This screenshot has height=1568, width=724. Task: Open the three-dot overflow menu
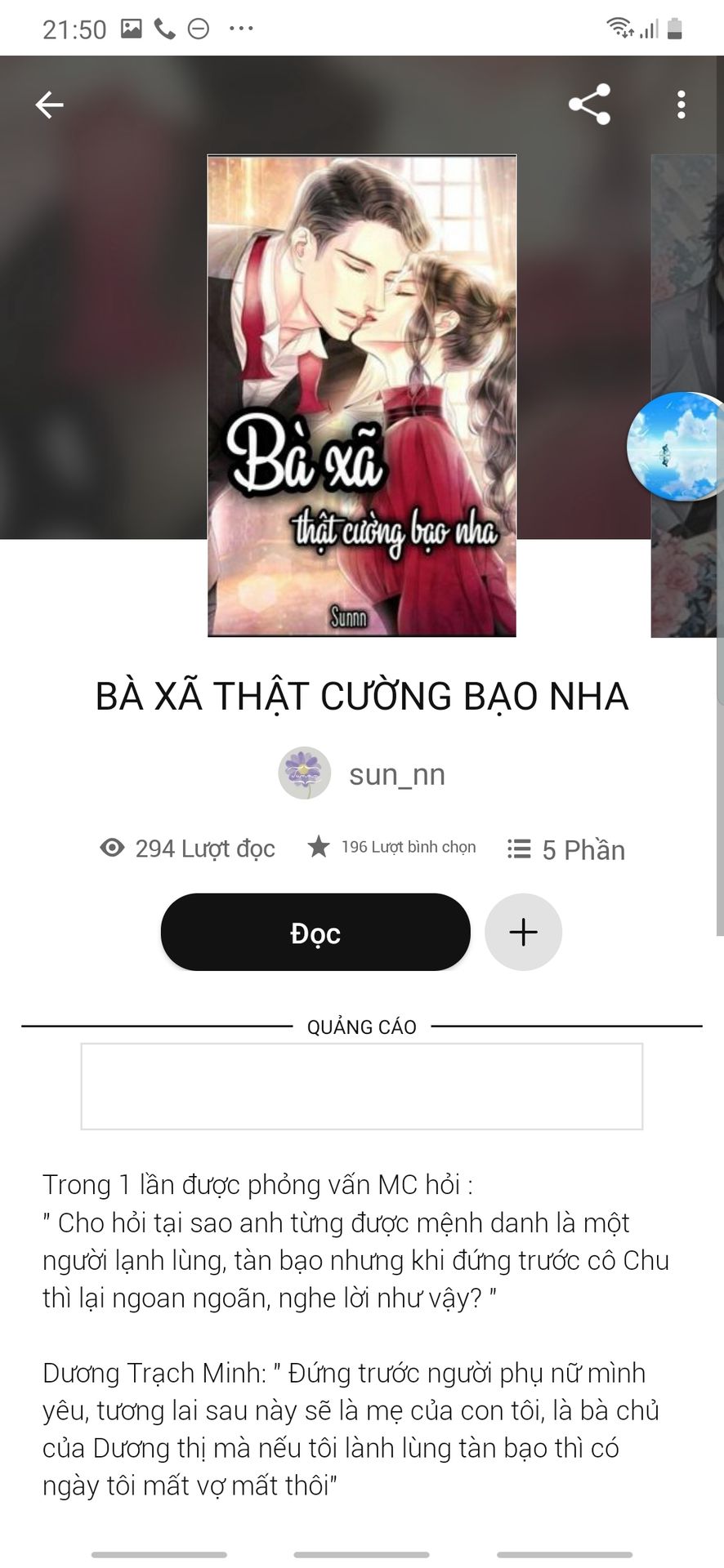pyautogui.click(x=681, y=105)
